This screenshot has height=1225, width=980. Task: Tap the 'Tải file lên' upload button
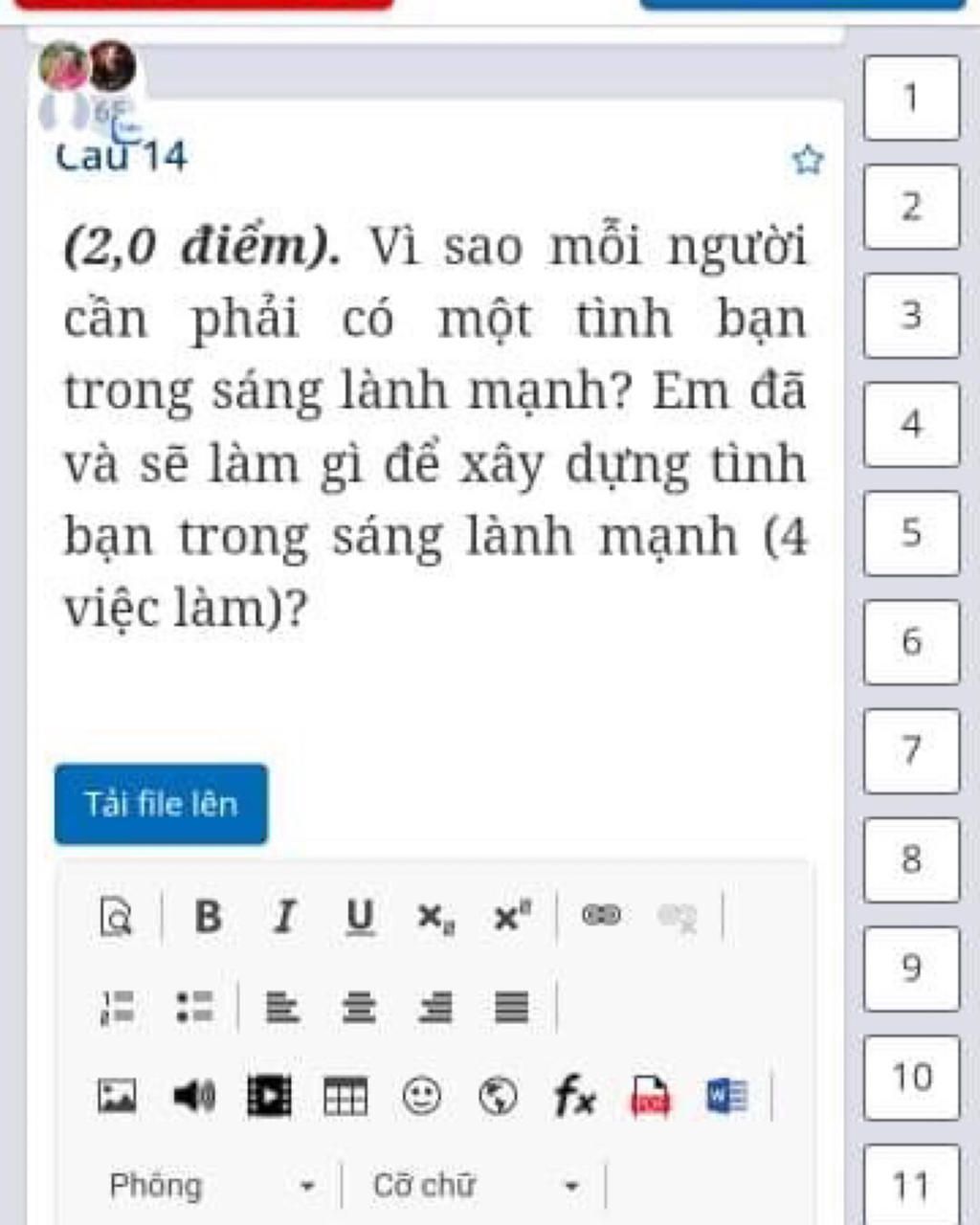click(161, 804)
